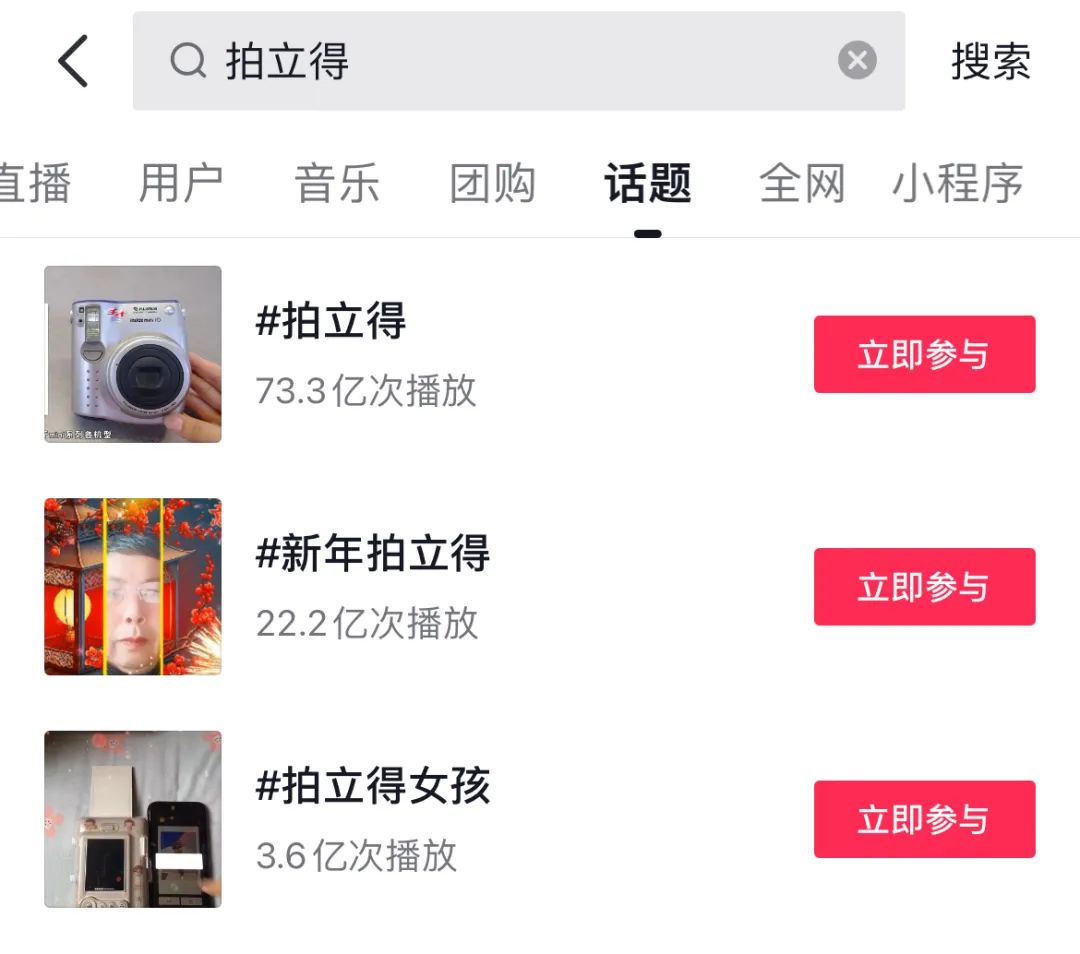Tap 立即参与 for #新年拍立得
Screen dimensions: 1080x954
924,587
